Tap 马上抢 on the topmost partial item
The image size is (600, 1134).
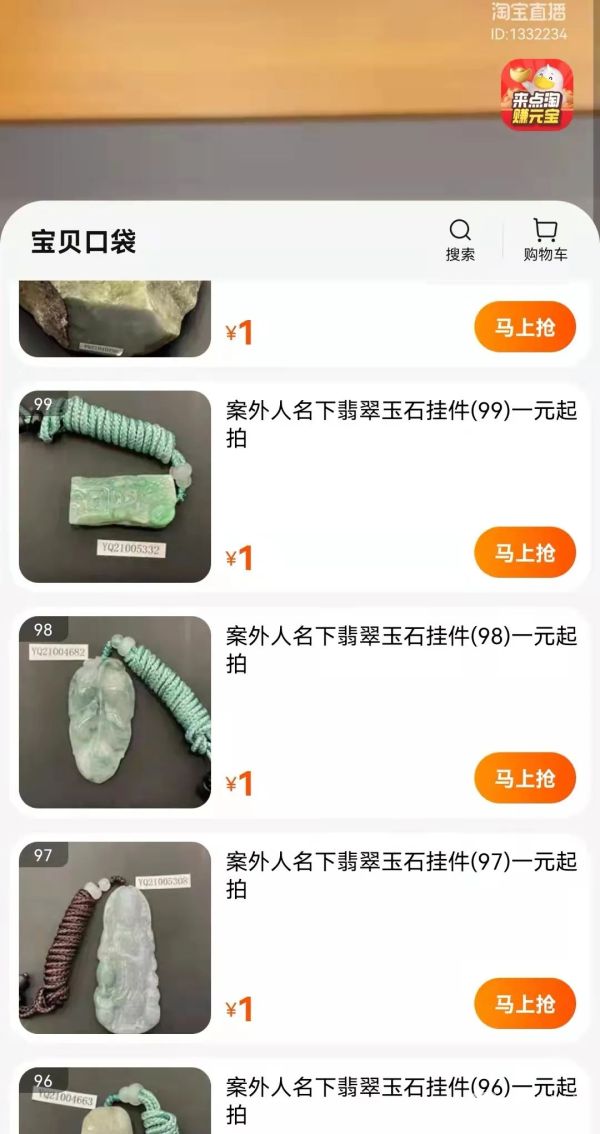(x=525, y=326)
